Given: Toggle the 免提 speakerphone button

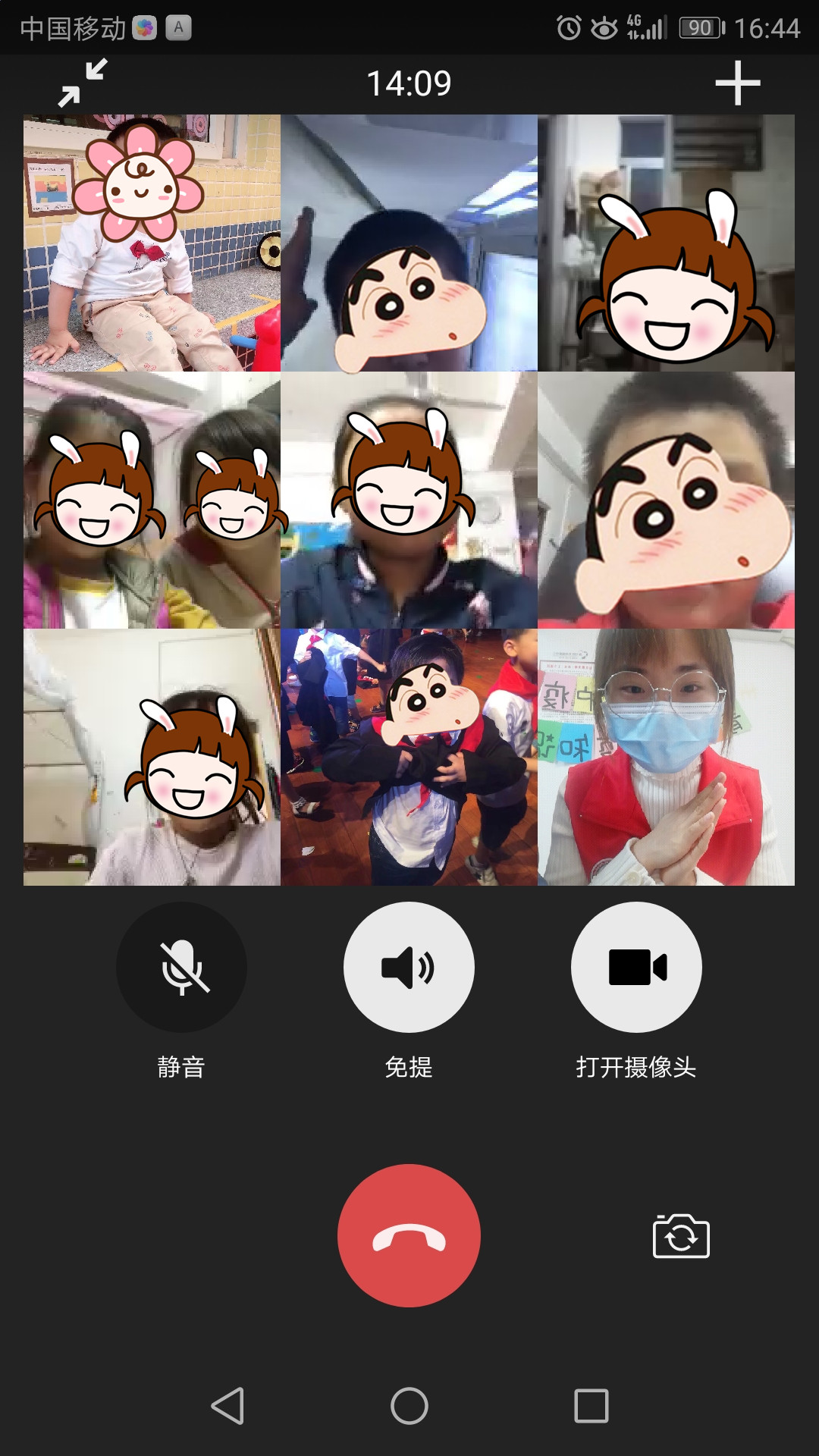Looking at the screenshot, I should point(409,967).
